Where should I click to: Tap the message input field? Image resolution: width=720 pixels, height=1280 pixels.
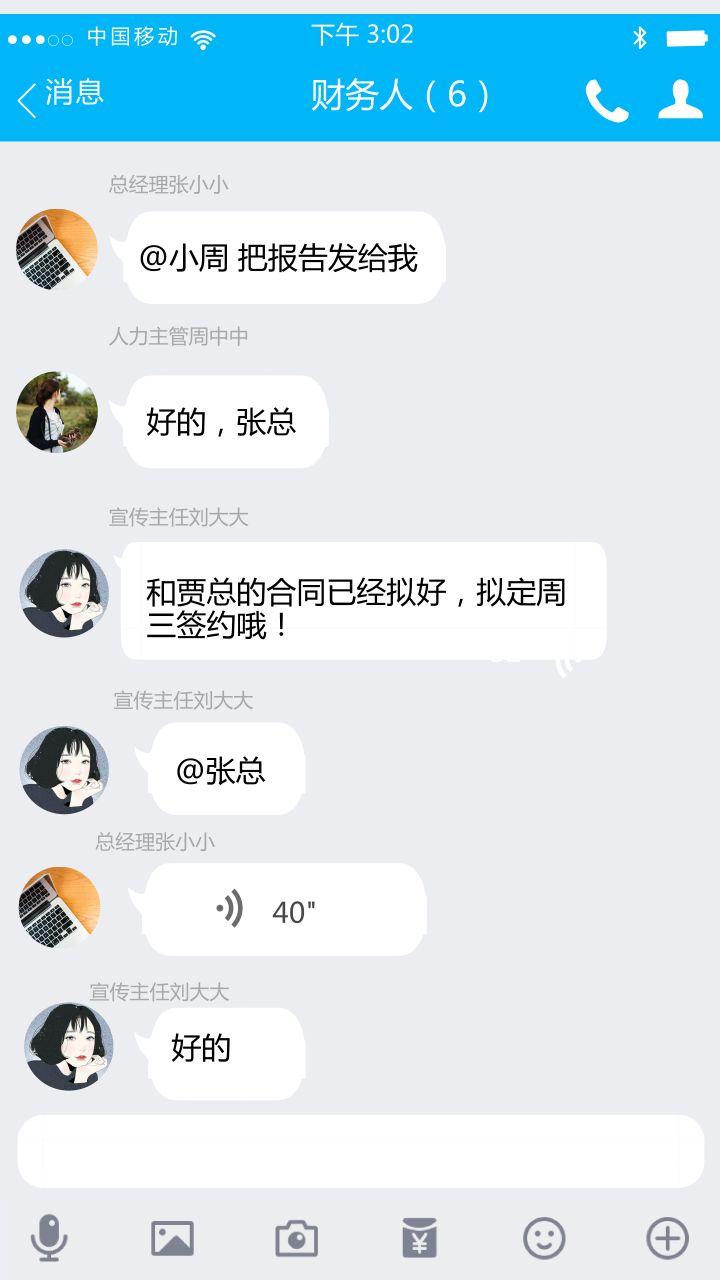360,1151
